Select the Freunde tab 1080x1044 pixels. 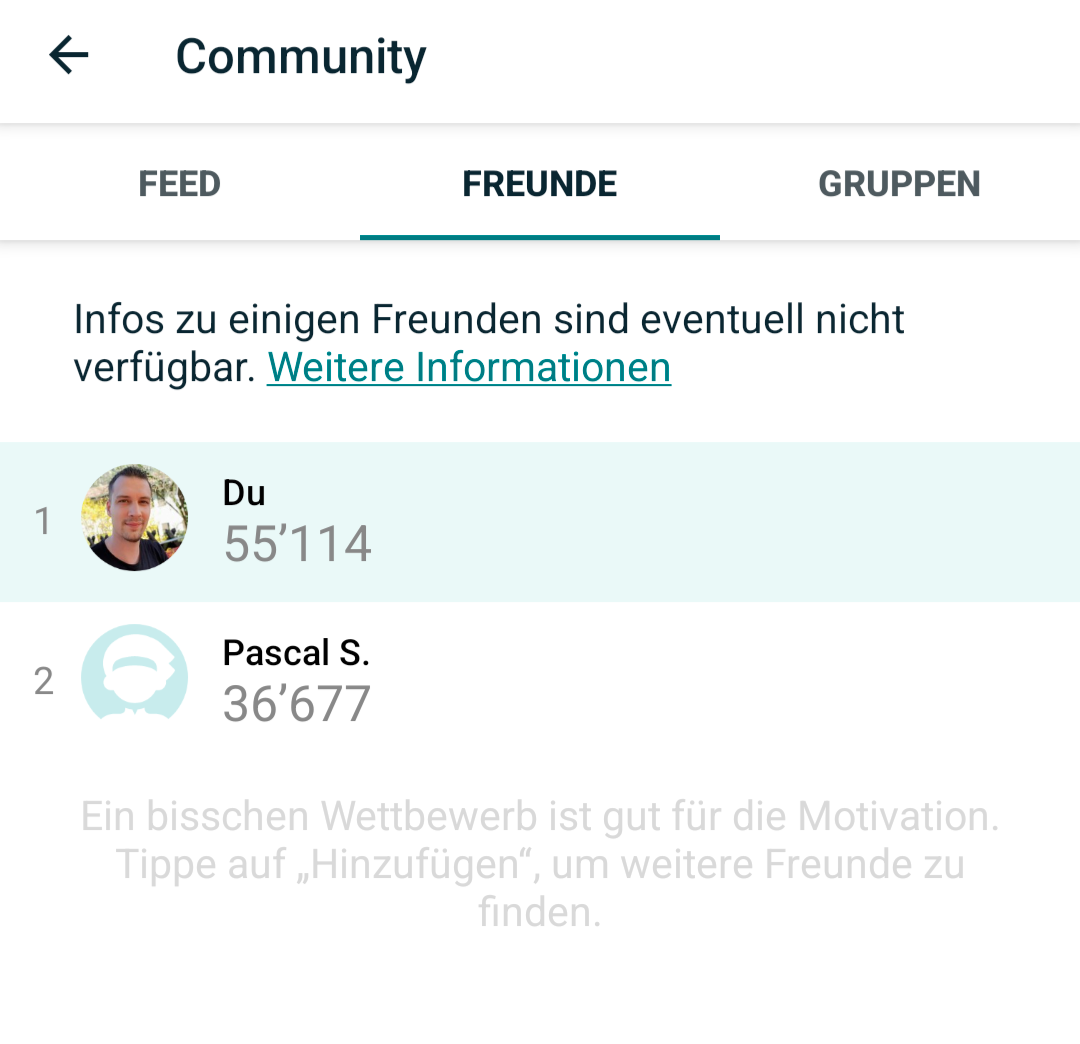coord(539,184)
